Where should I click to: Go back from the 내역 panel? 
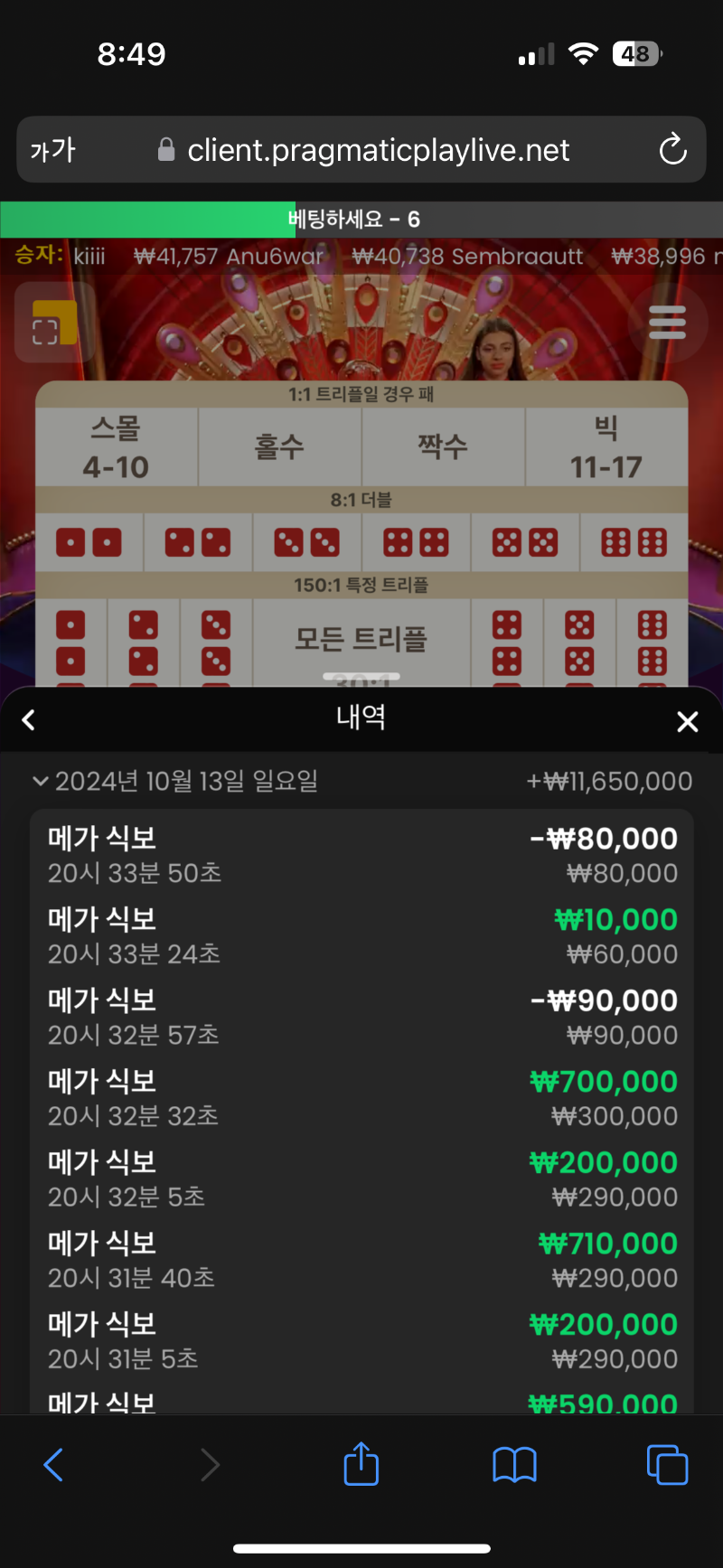click(x=29, y=720)
